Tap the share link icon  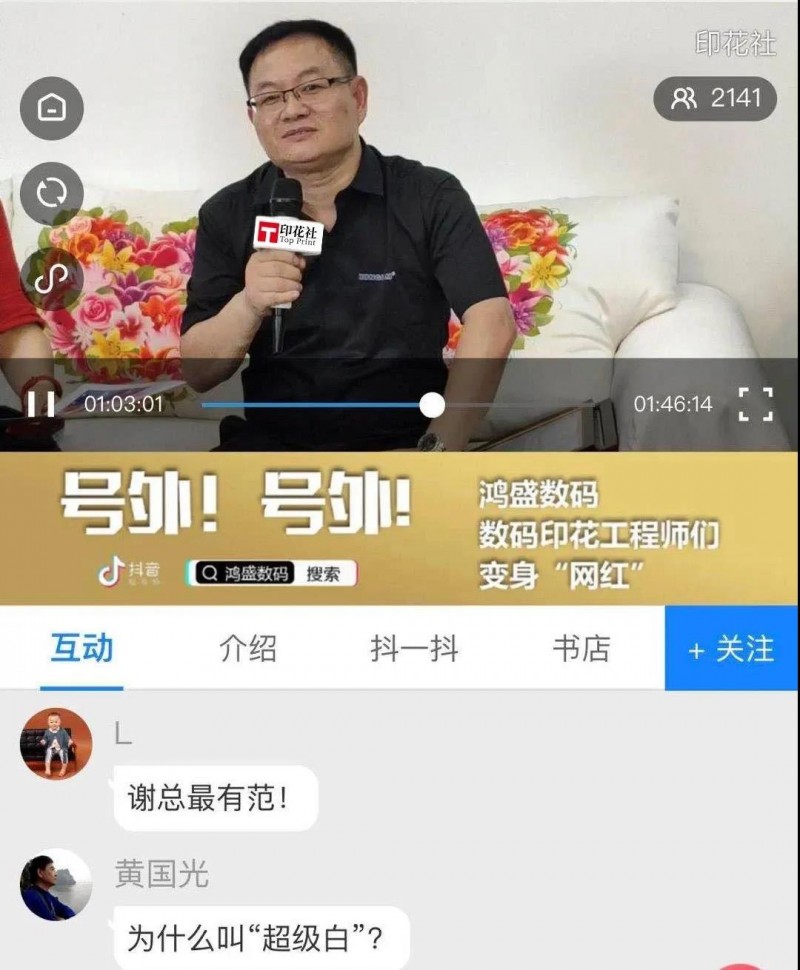tap(51, 277)
